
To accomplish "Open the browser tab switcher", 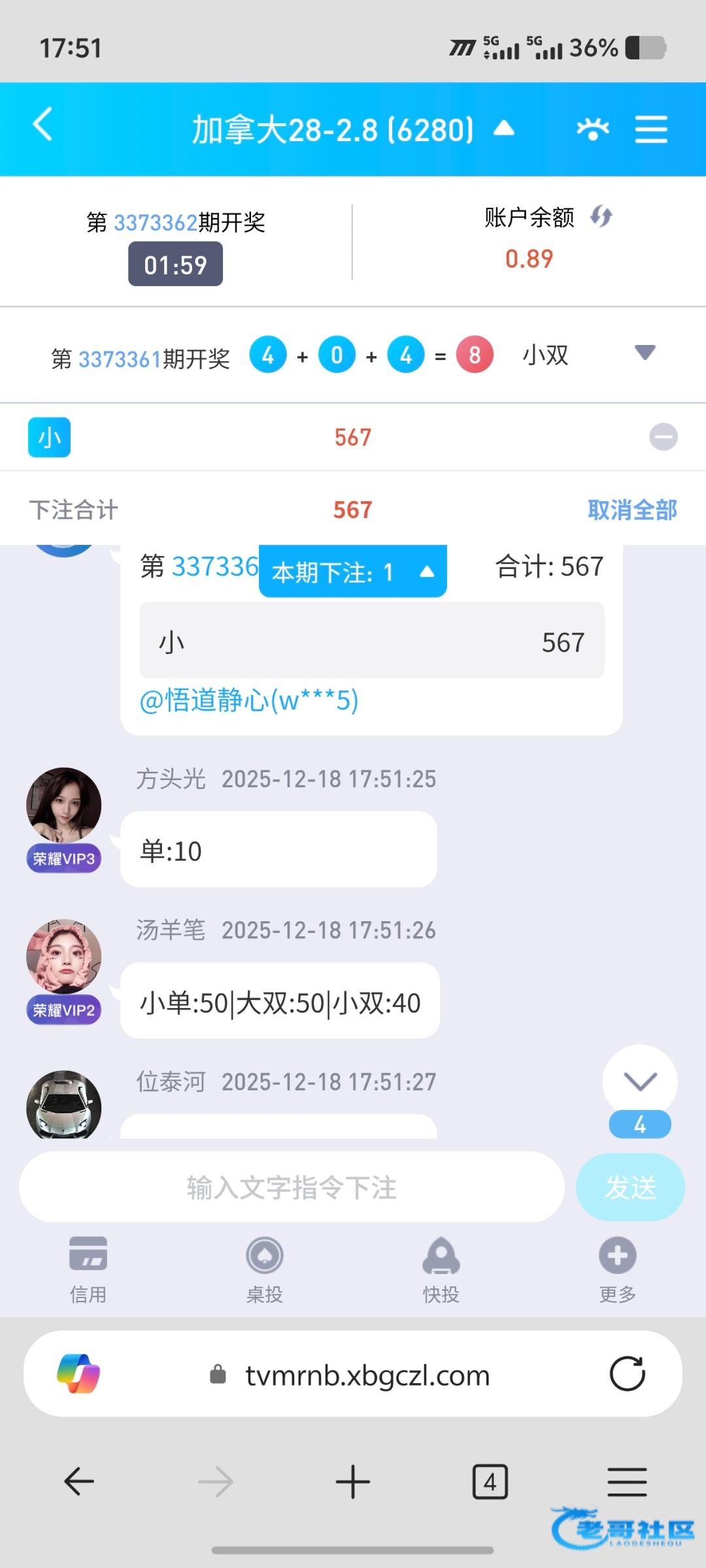I will pyautogui.click(x=490, y=1482).
